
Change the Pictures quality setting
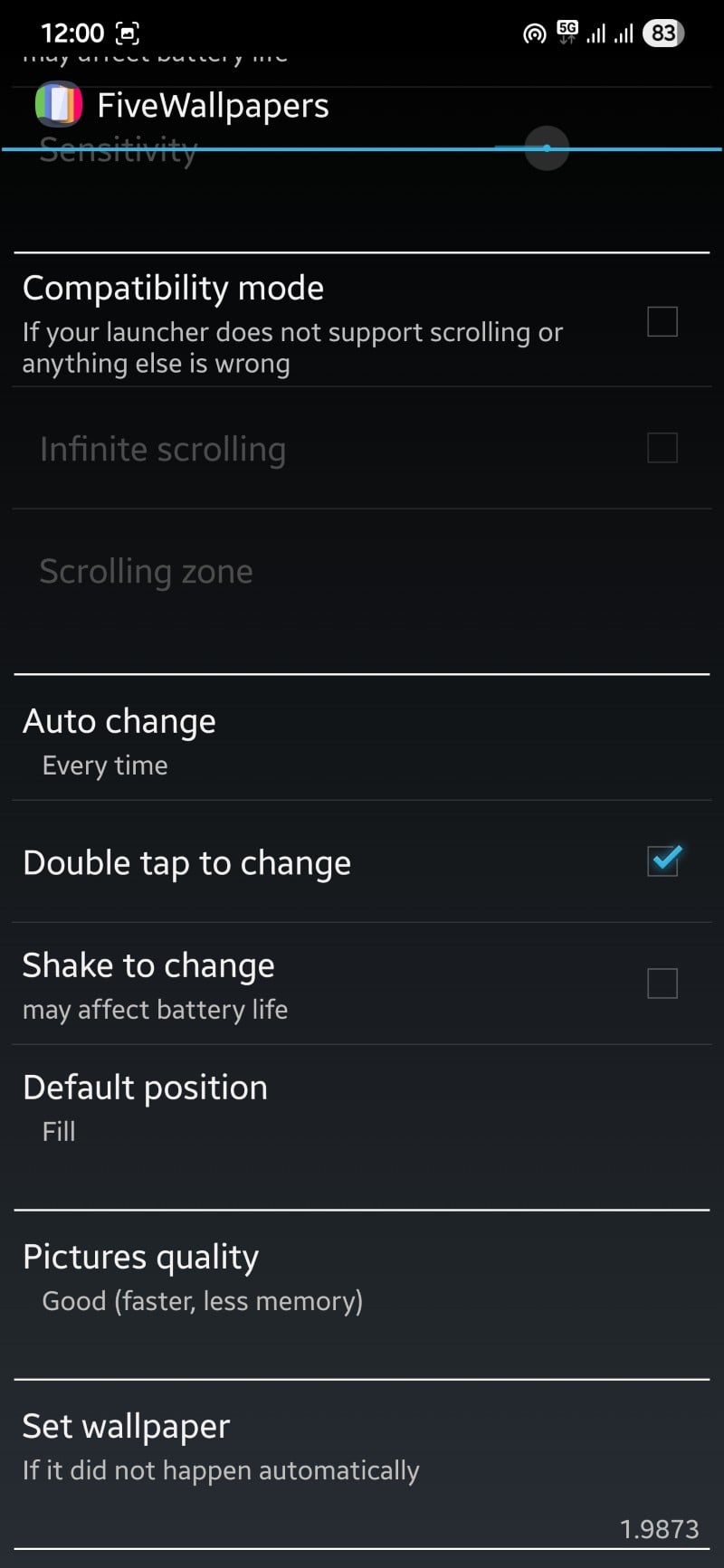pos(362,1277)
